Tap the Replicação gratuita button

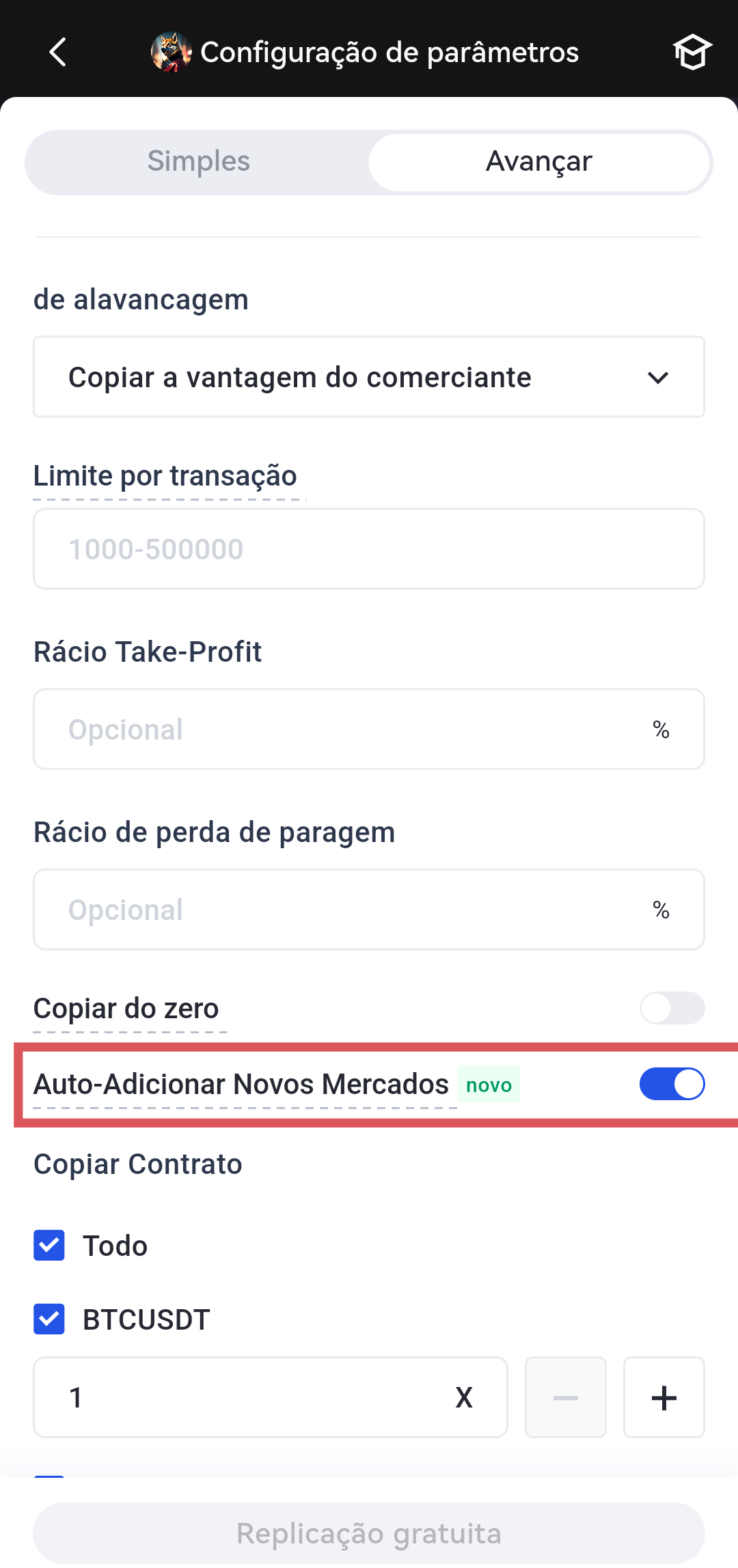[x=369, y=1532]
